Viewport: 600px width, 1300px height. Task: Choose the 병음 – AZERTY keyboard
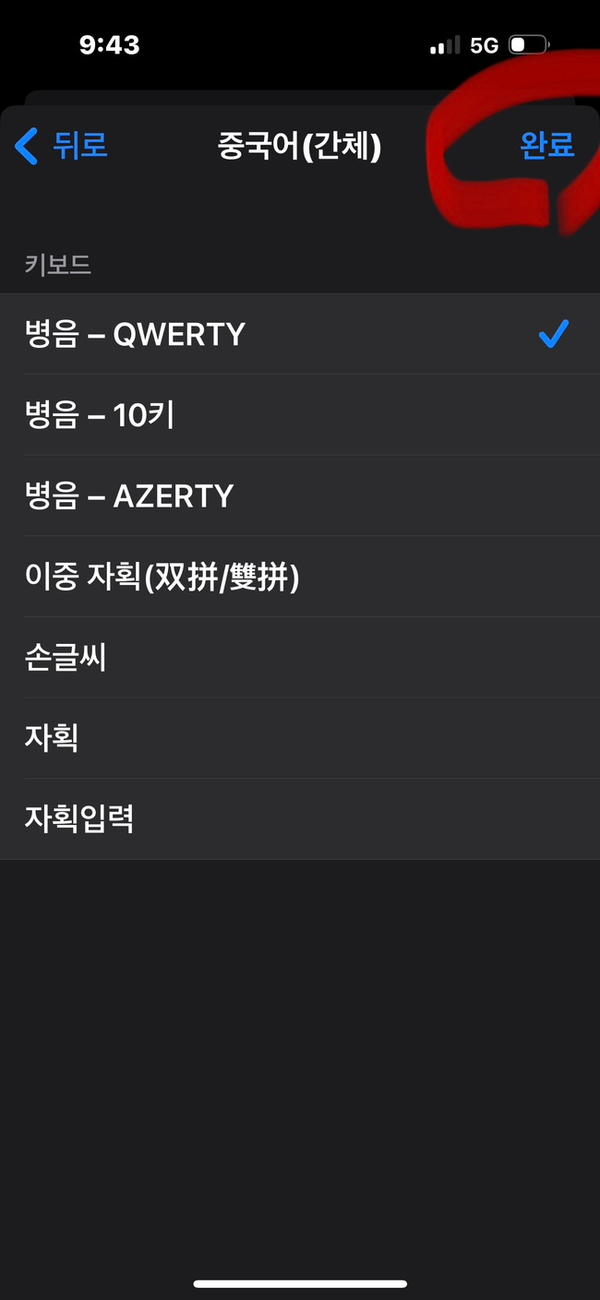coord(130,496)
